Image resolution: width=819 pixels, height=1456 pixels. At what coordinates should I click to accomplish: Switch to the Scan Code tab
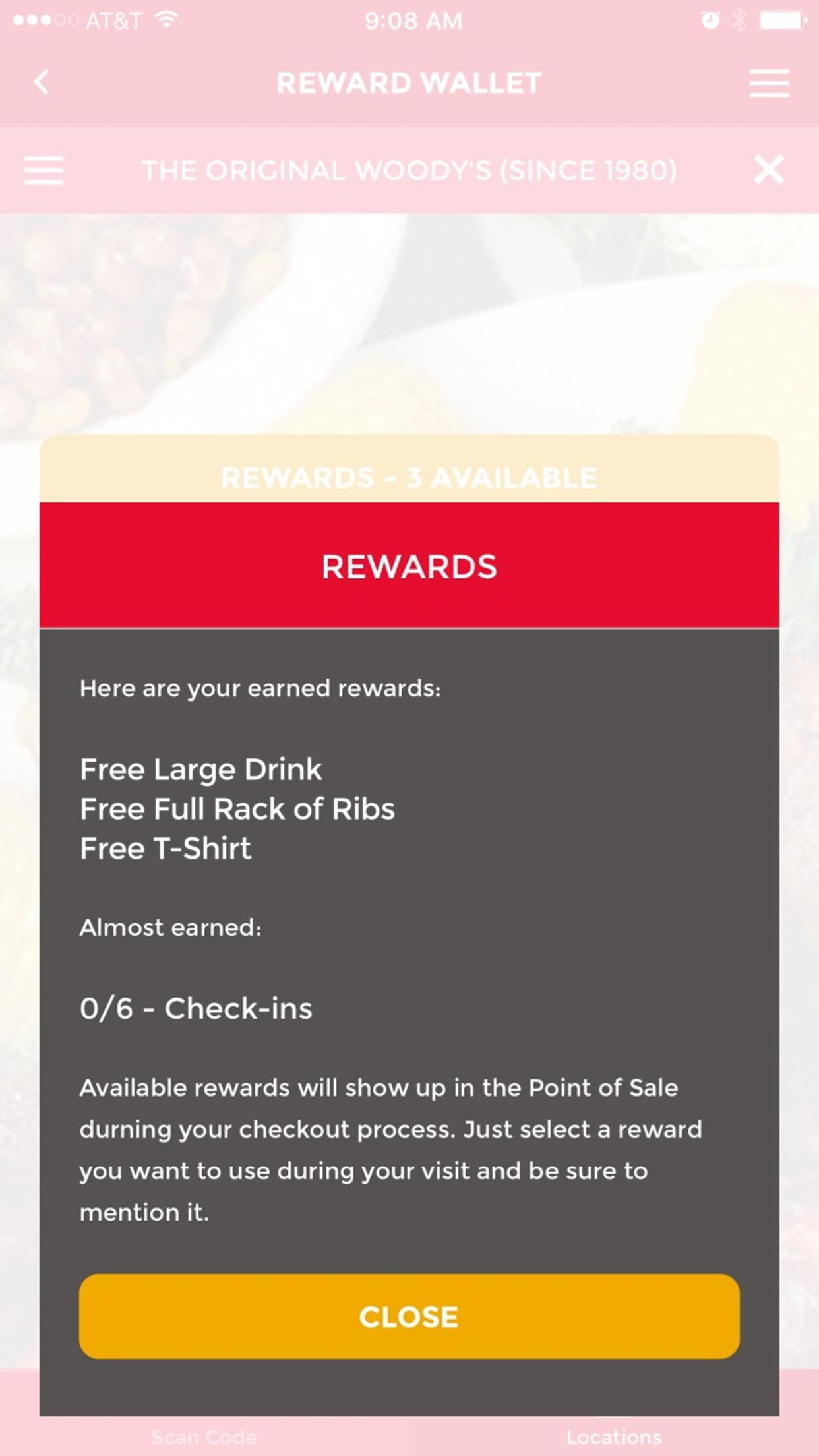(204, 1438)
